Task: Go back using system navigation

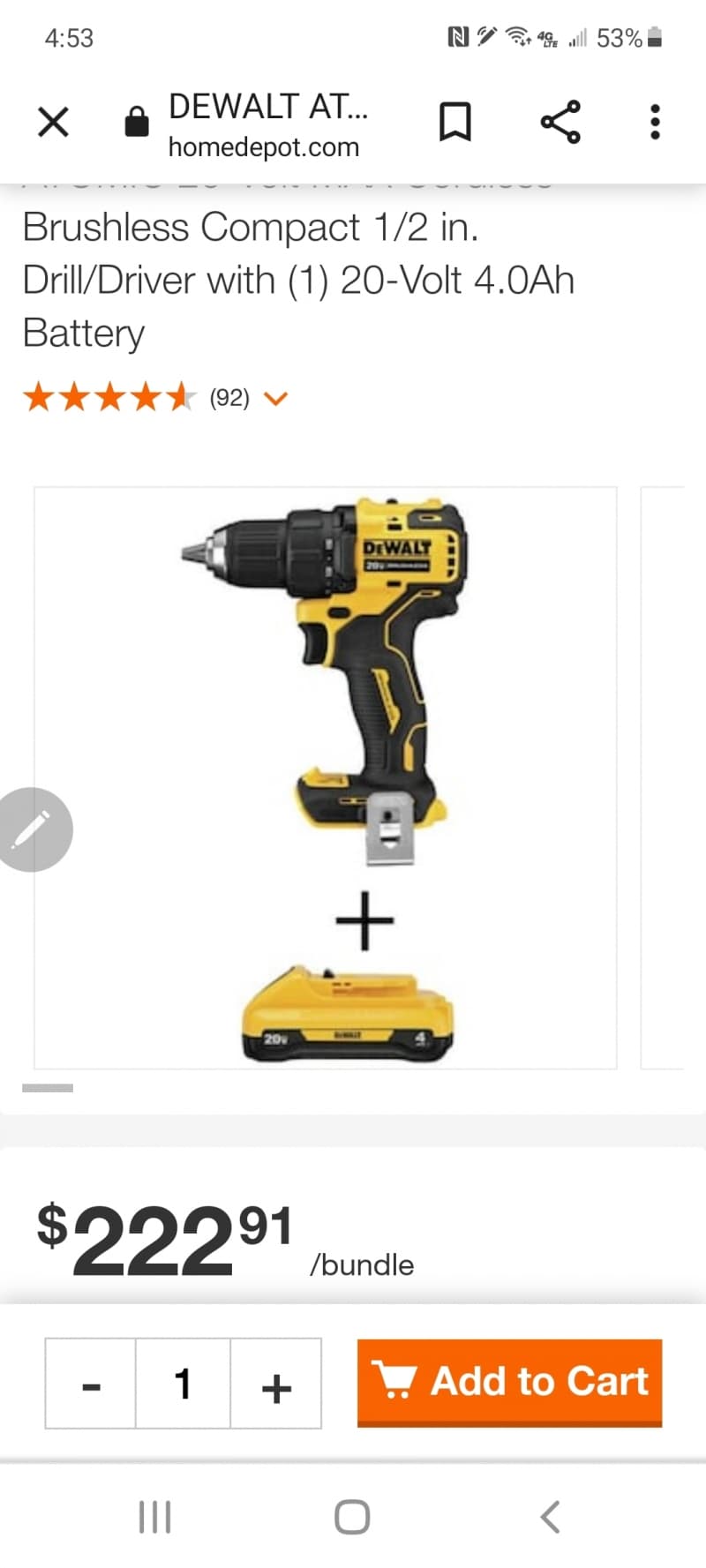Action: pyautogui.click(x=550, y=1518)
